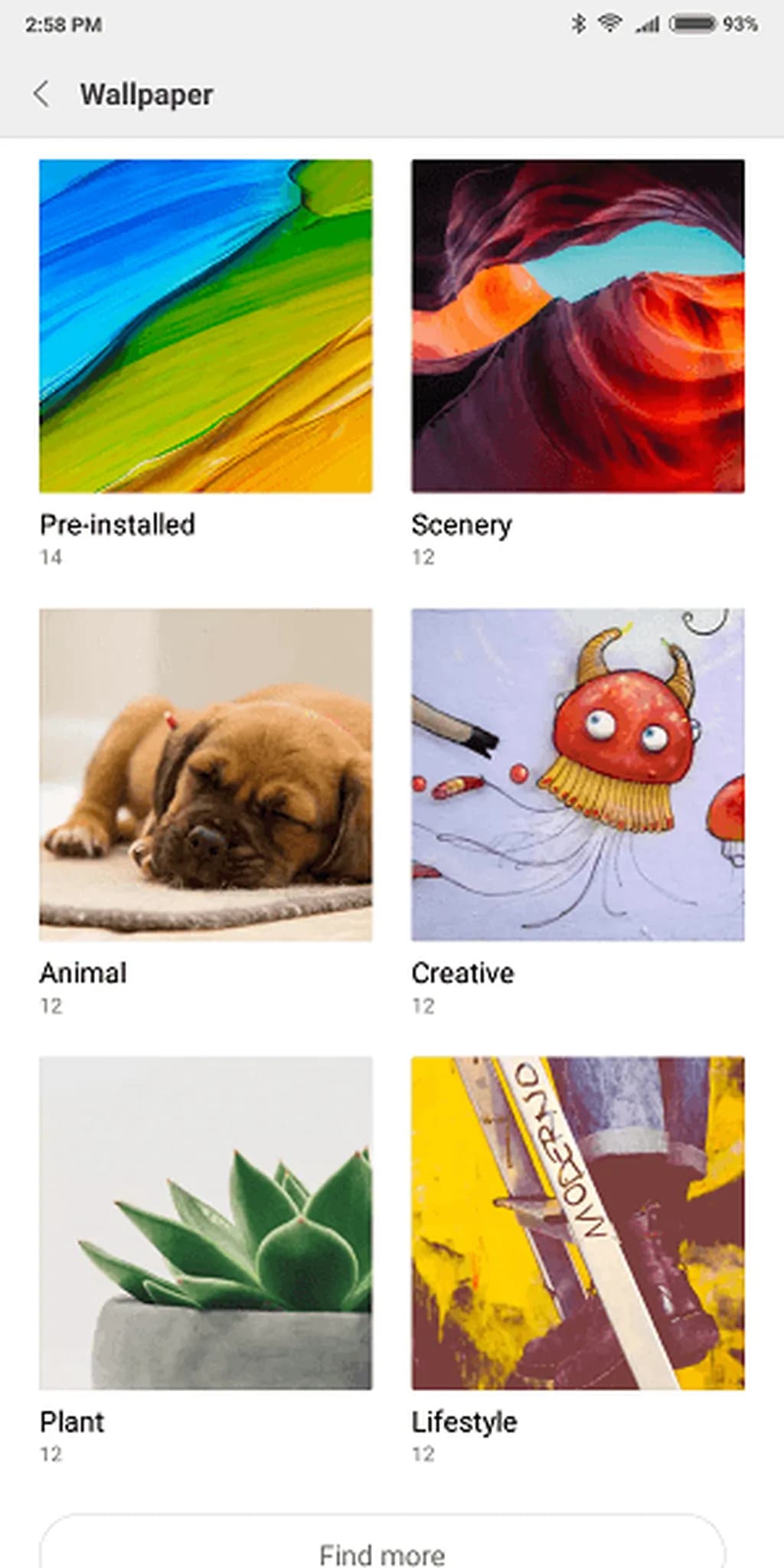The image size is (784, 1568).
Task: Browse the Animal wallpapers
Action: coord(205,775)
